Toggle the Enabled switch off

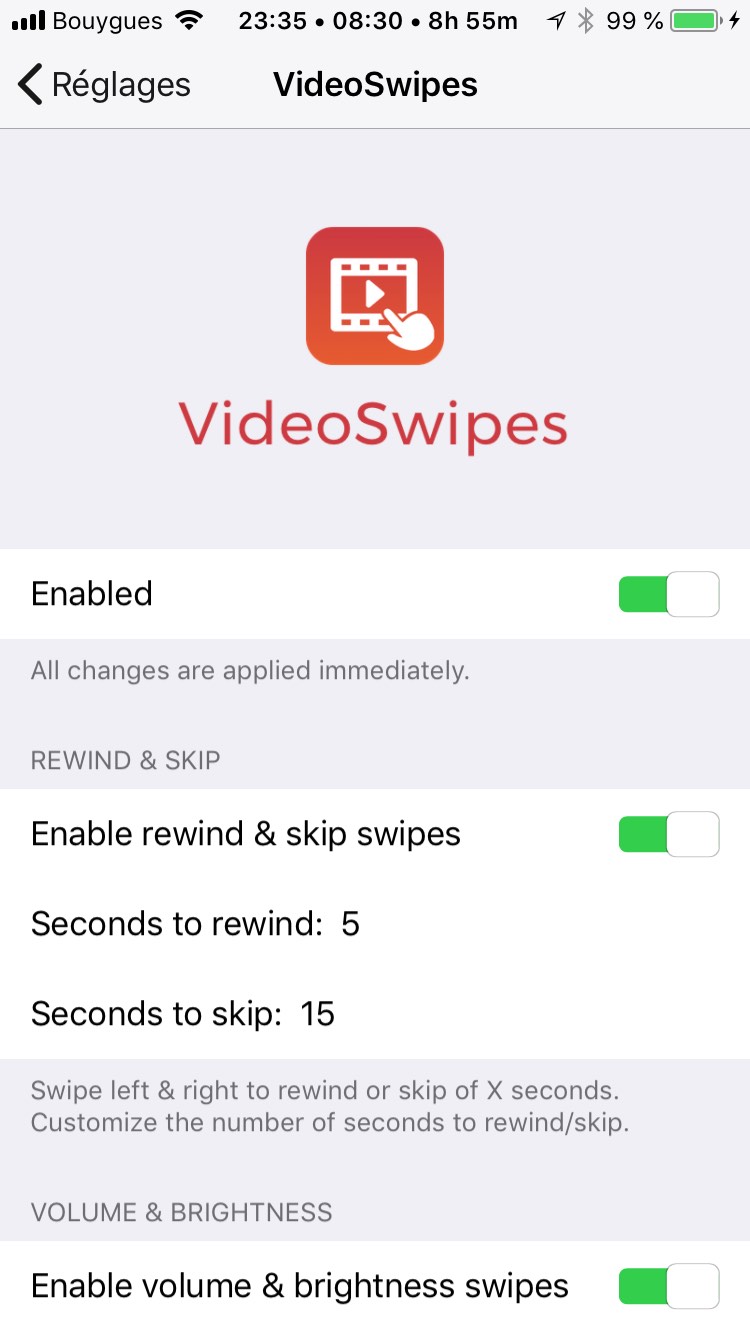coord(668,594)
